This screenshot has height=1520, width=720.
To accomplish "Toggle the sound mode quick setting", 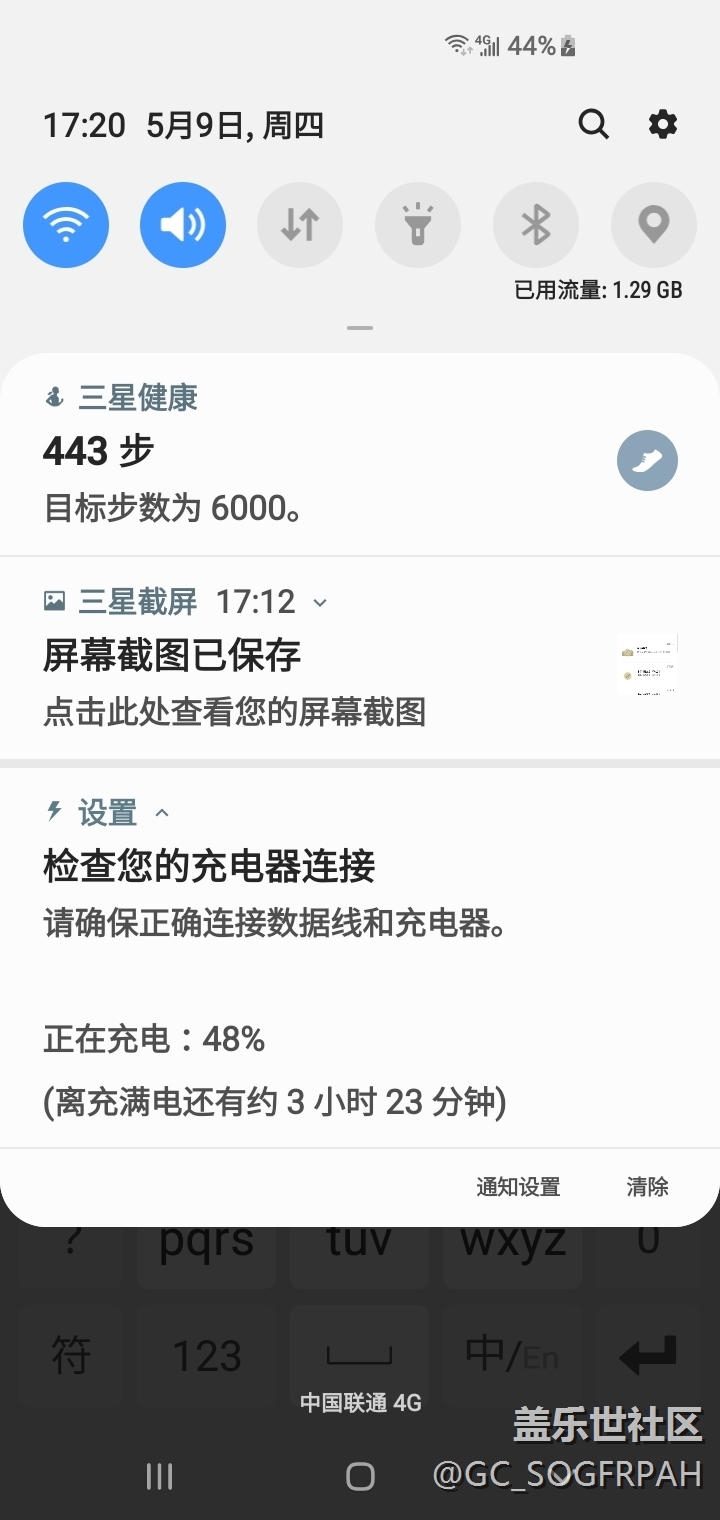I will (183, 225).
